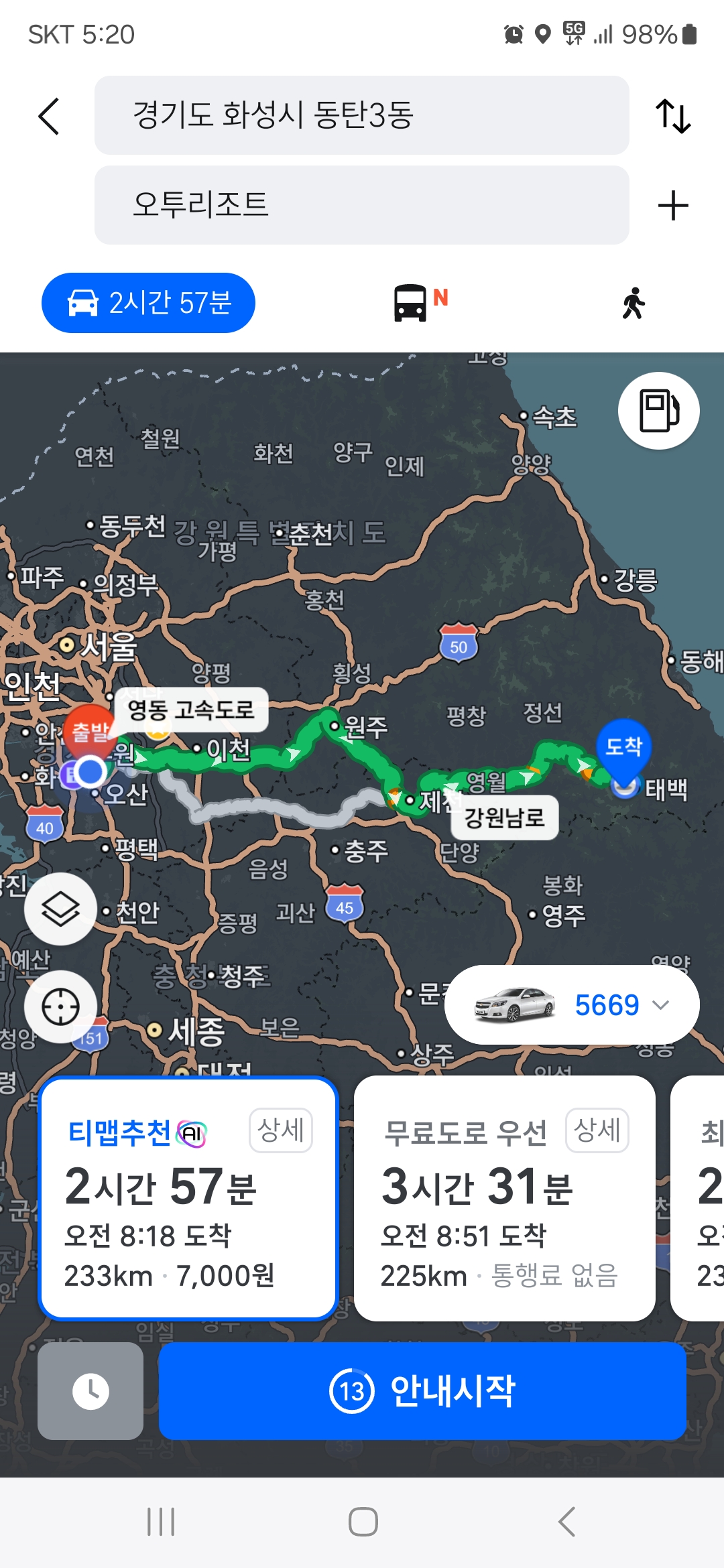This screenshot has width=724, height=1568.
Task: Go back with the top-left arrow
Action: [x=49, y=116]
